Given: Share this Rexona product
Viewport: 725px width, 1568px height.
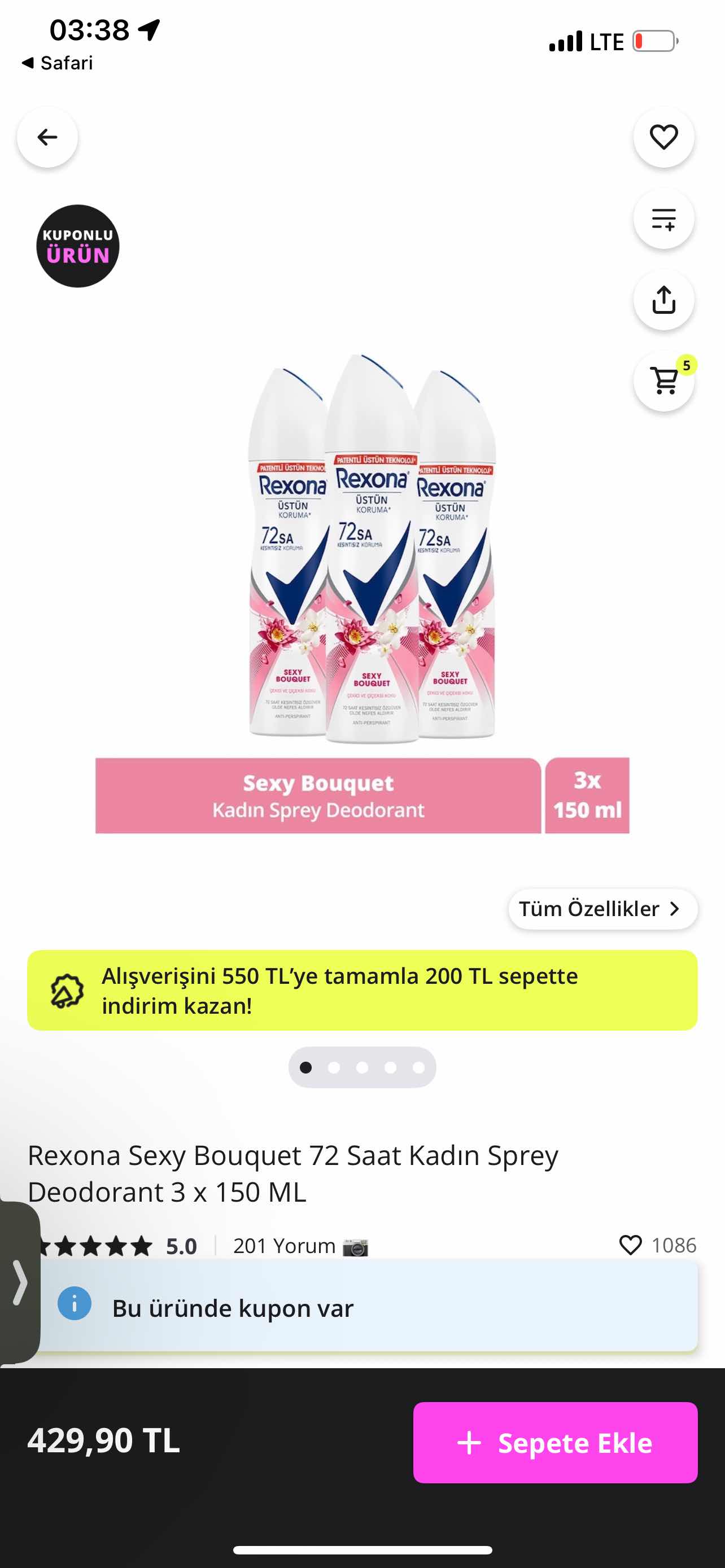Looking at the screenshot, I should [x=663, y=300].
